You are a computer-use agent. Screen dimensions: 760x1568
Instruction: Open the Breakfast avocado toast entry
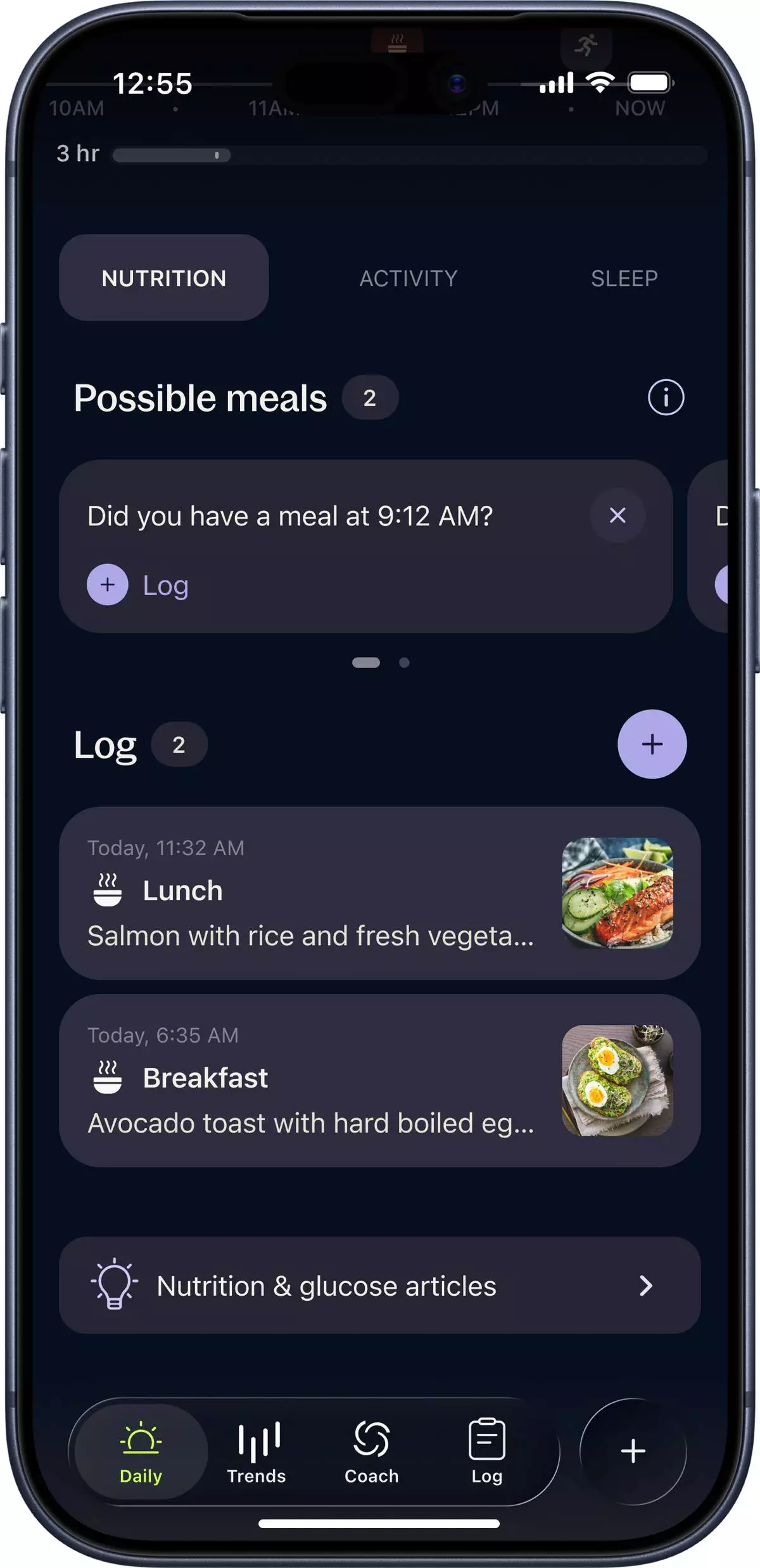click(x=380, y=1081)
